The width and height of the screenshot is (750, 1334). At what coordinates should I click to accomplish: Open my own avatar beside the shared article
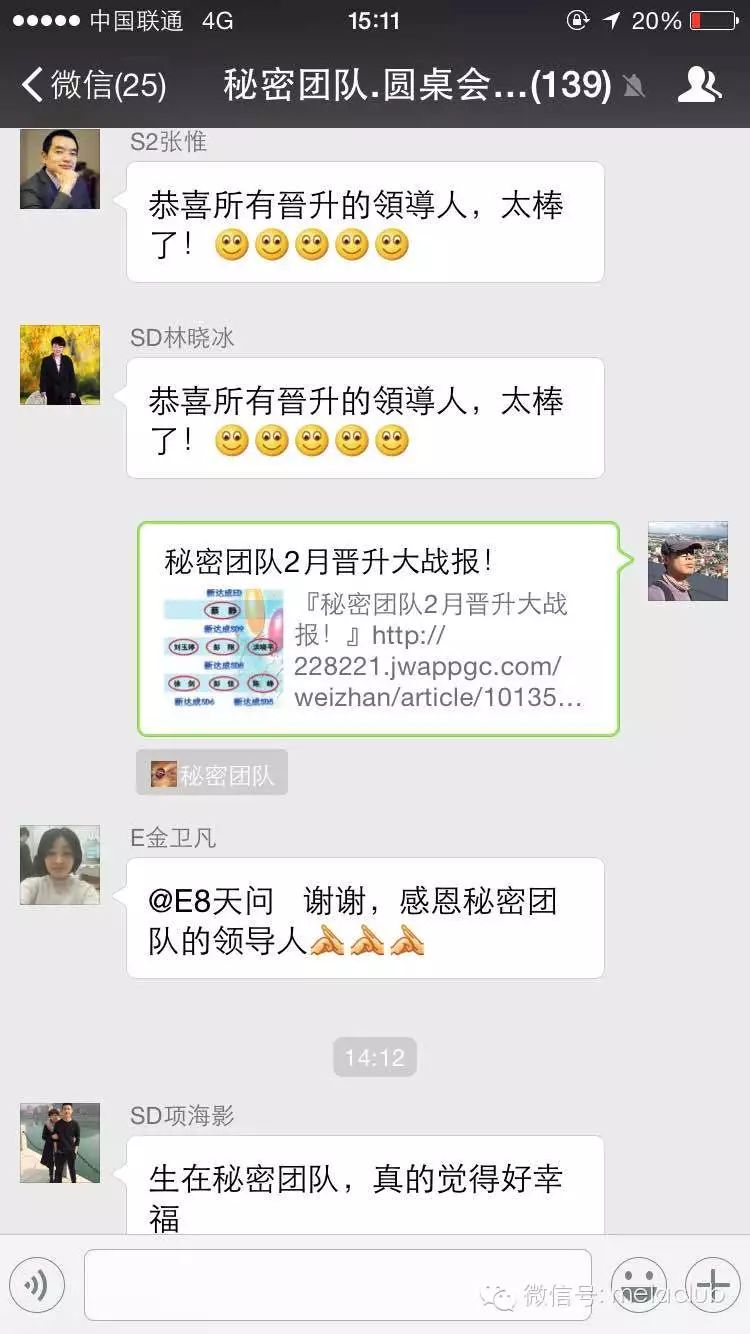pyautogui.click(x=688, y=561)
